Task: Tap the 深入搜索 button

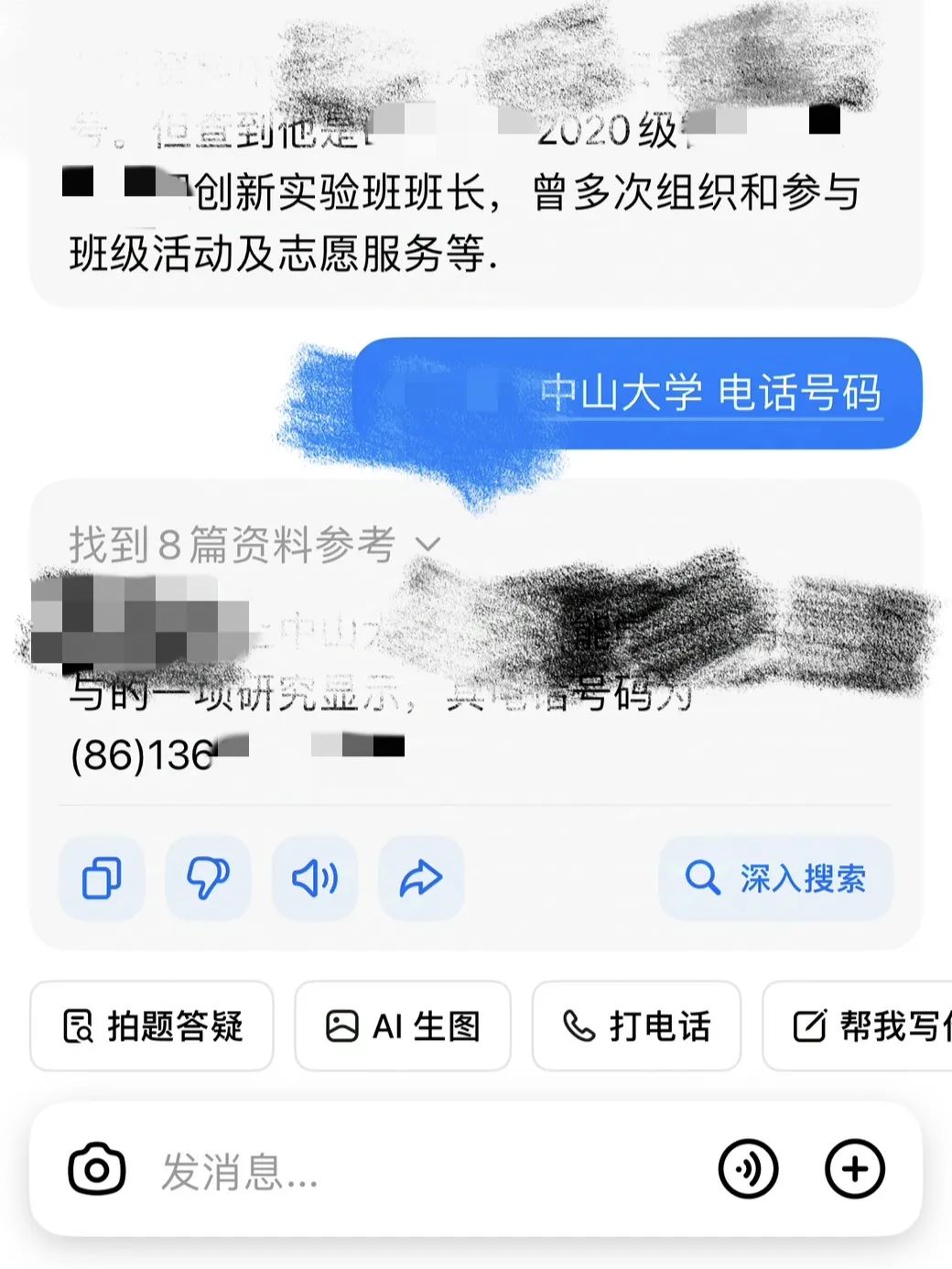Action: point(775,879)
